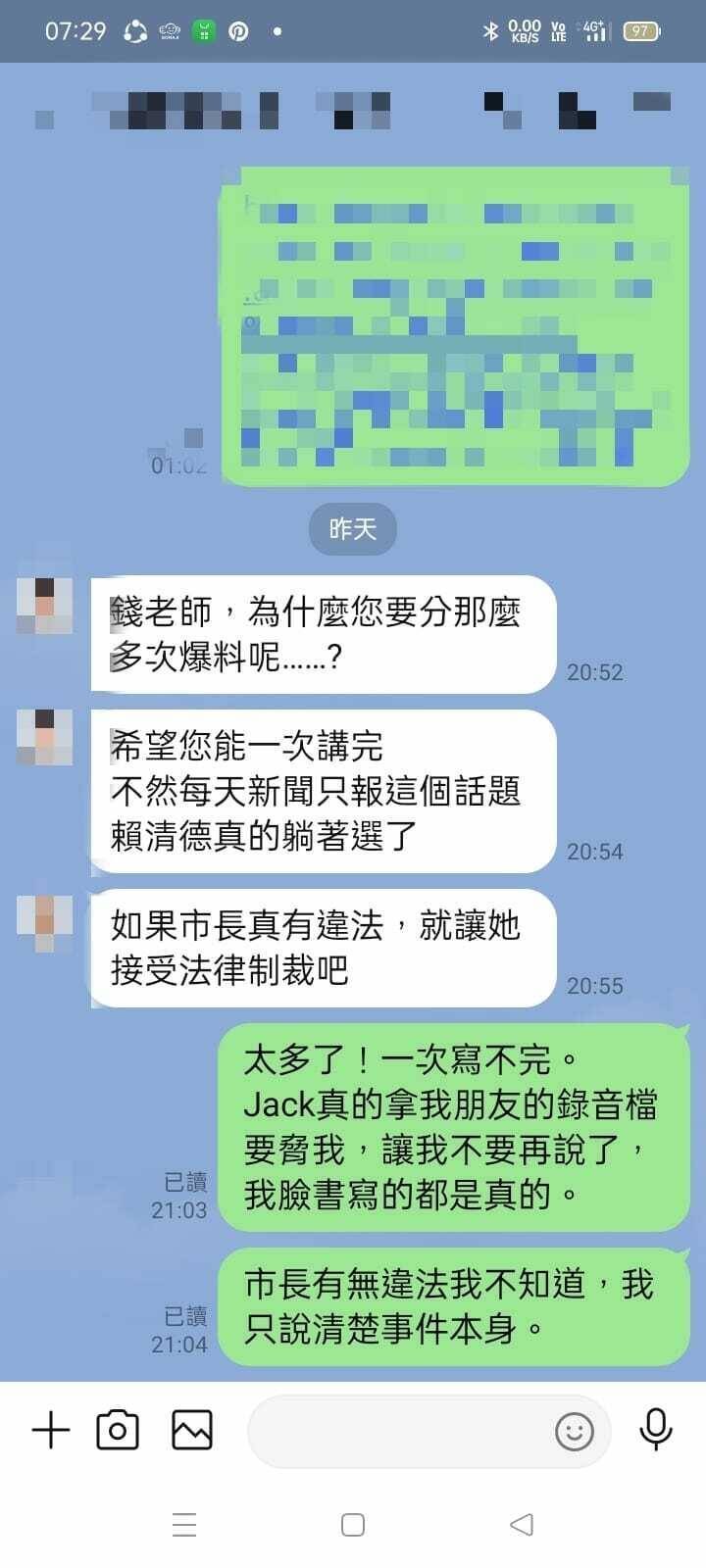Open the sender's avatar beside 錢老師 message
Viewport: 706px width, 1568px height.
45,606
